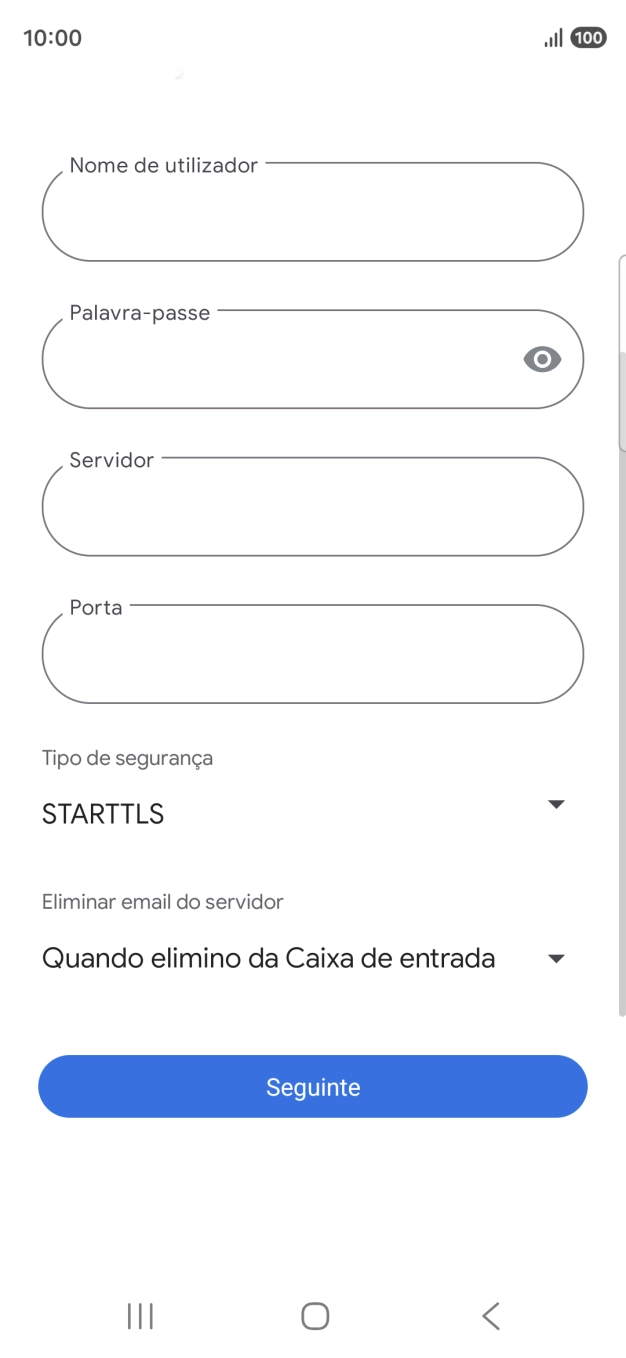Select the Servidor input field
This screenshot has height=1358, width=626.
312,507
